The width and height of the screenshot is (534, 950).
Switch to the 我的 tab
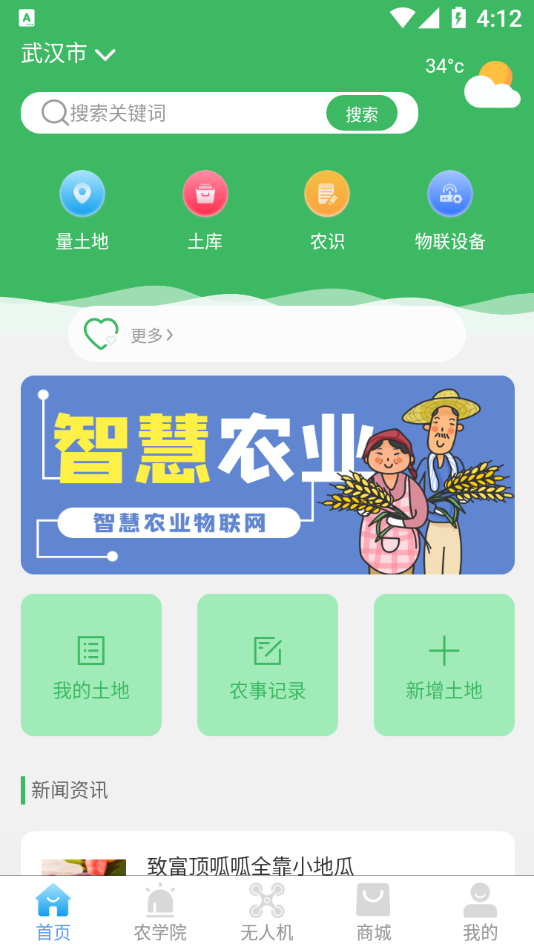click(480, 912)
